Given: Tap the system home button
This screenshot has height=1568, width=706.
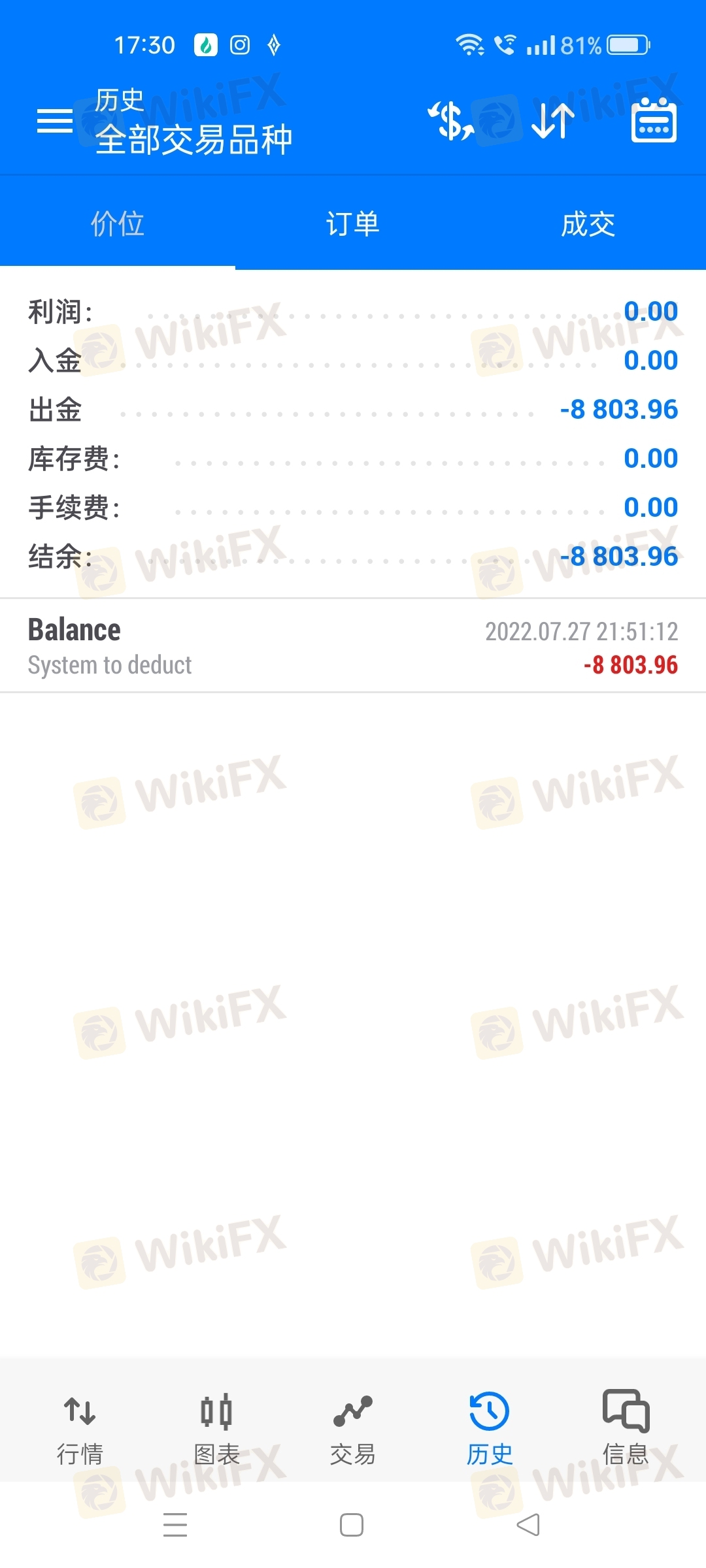Looking at the screenshot, I should pyautogui.click(x=352, y=1525).
